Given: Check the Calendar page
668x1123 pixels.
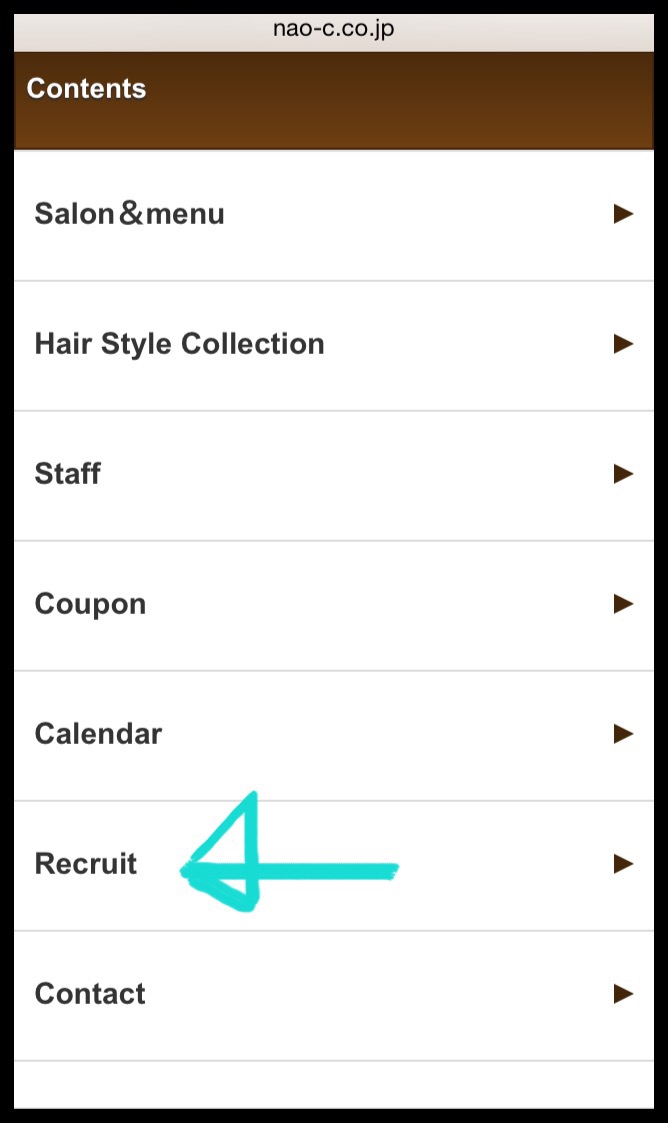Looking at the screenshot, I should [x=334, y=736].
